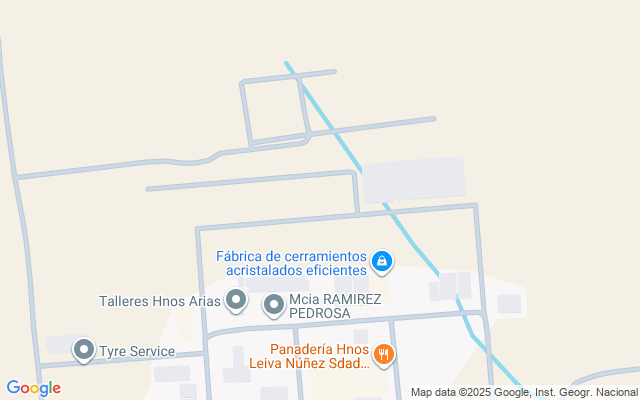640x400 pixels.
Task: Tap the Mcia RAMIREZ PEDROSA place marker
Action: coord(274,305)
